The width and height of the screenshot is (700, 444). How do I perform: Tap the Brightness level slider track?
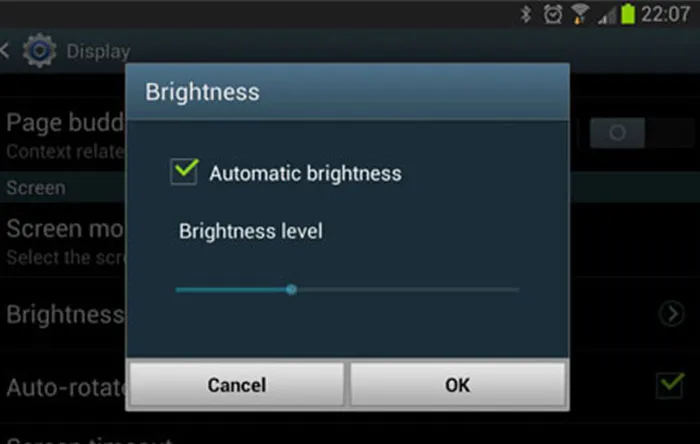pyautogui.click(x=400, y=290)
